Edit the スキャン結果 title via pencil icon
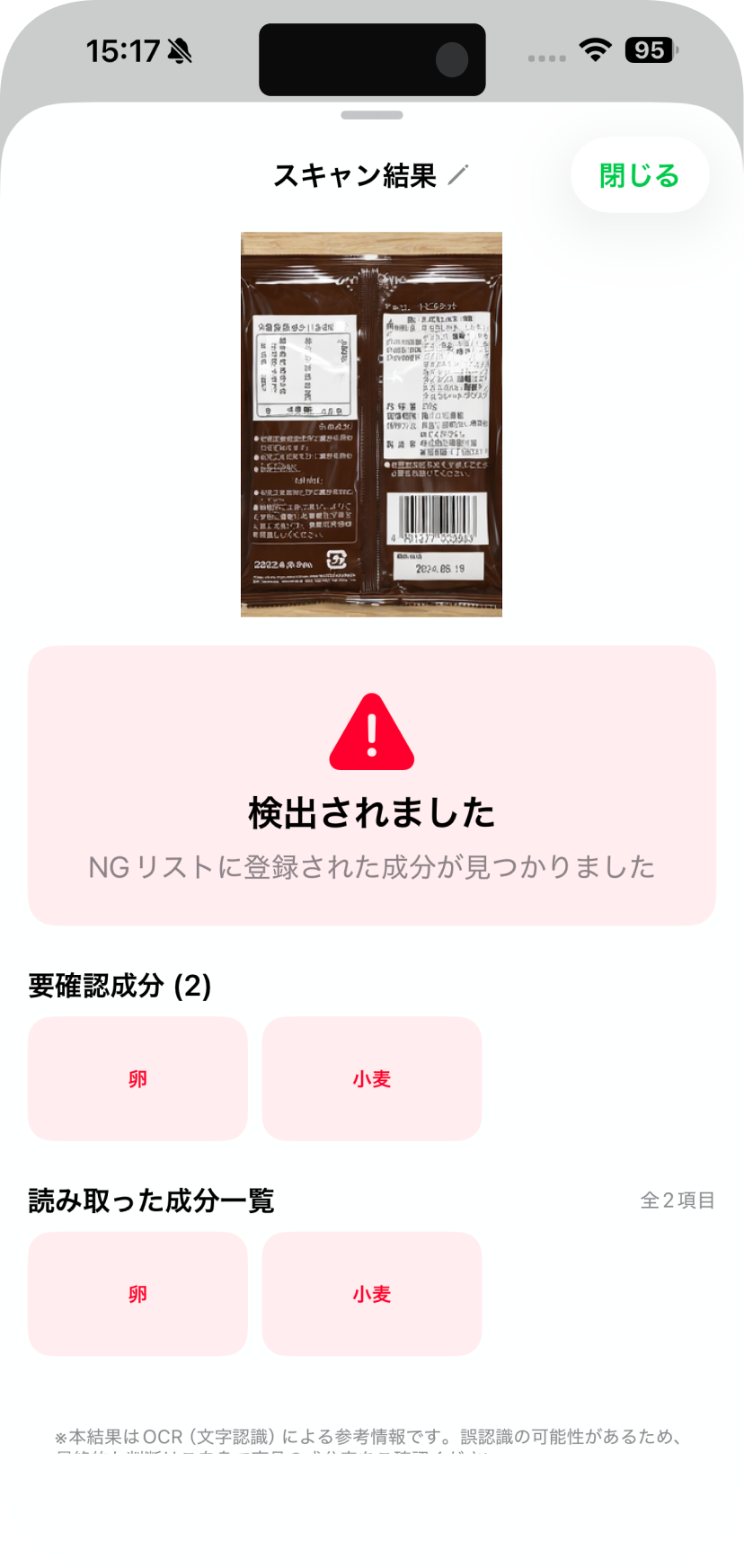The width and height of the screenshot is (744, 1568). click(x=458, y=175)
